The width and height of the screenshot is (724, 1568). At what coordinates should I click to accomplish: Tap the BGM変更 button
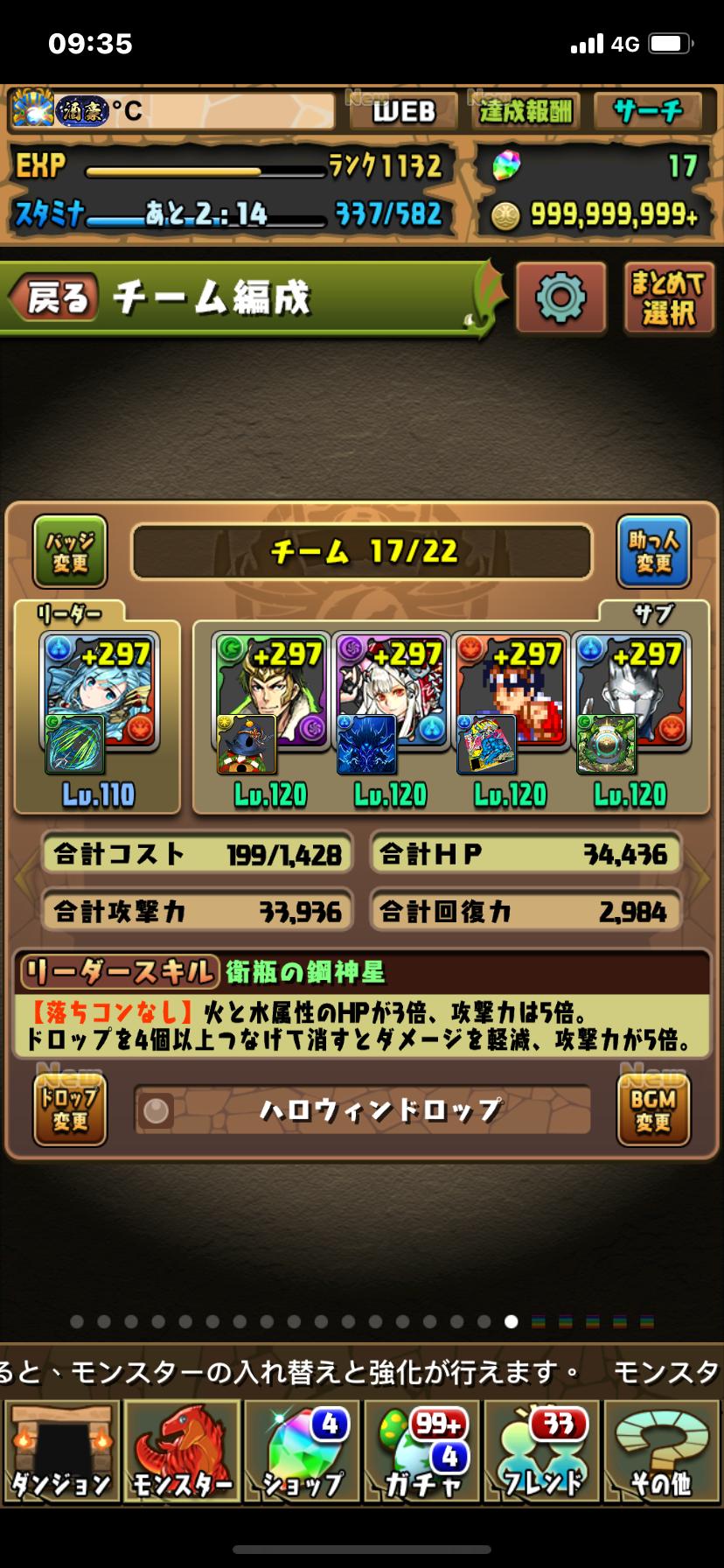point(653,1109)
